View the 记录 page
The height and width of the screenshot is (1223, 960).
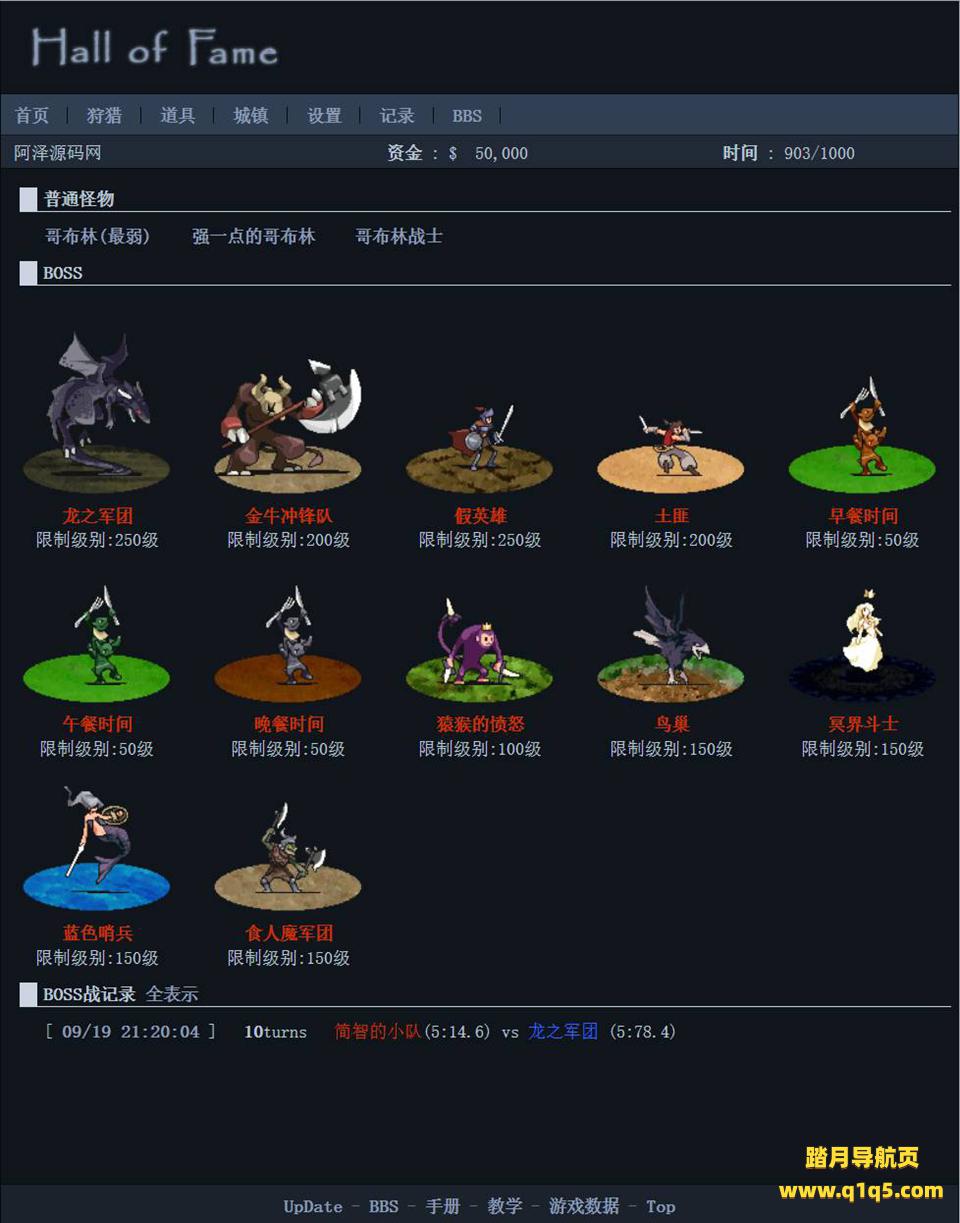pyautogui.click(x=397, y=116)
